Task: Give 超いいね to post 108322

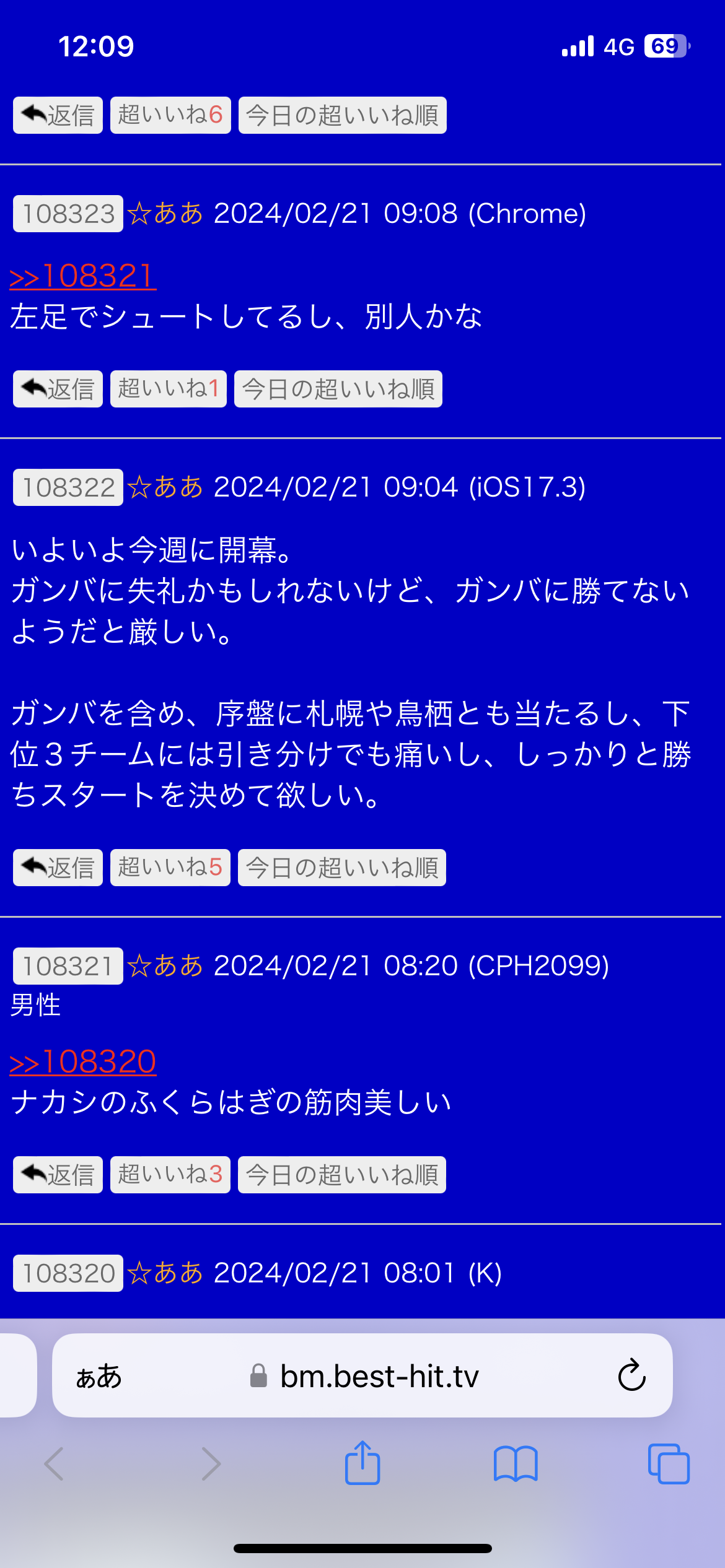Action: pos(170,868)
